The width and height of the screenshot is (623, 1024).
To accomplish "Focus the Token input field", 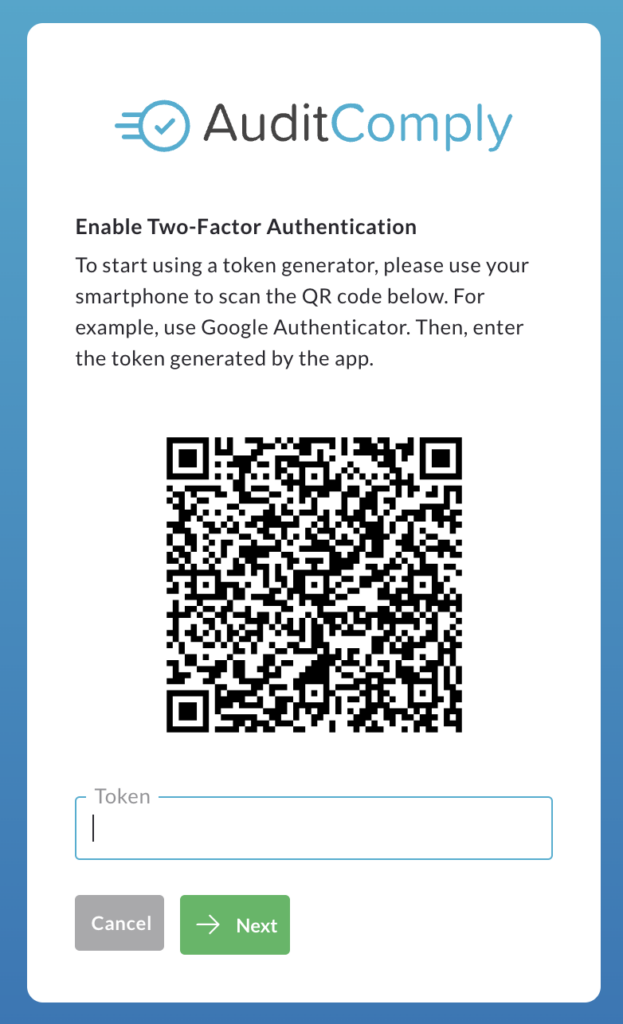I will click(313, 828).
